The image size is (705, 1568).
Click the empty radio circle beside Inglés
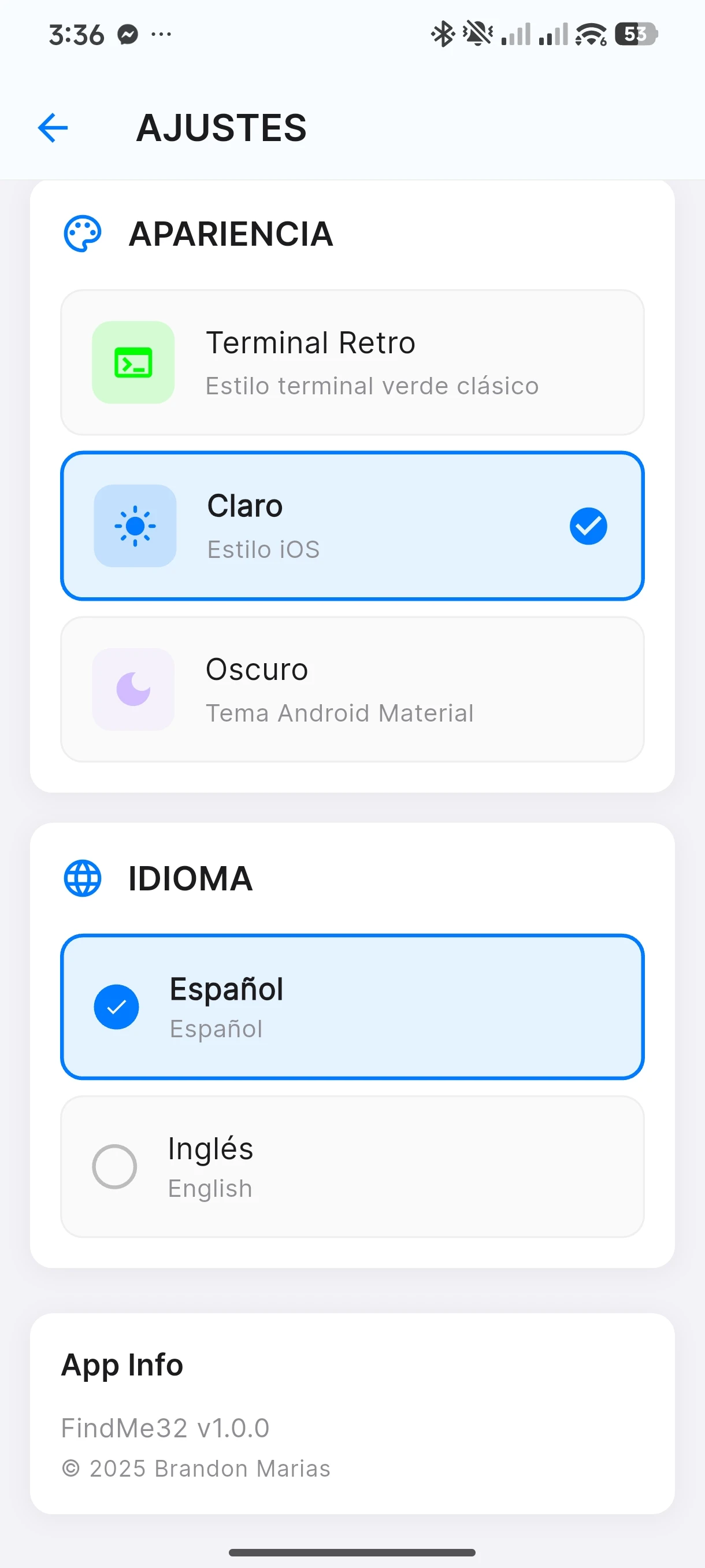115,1166
